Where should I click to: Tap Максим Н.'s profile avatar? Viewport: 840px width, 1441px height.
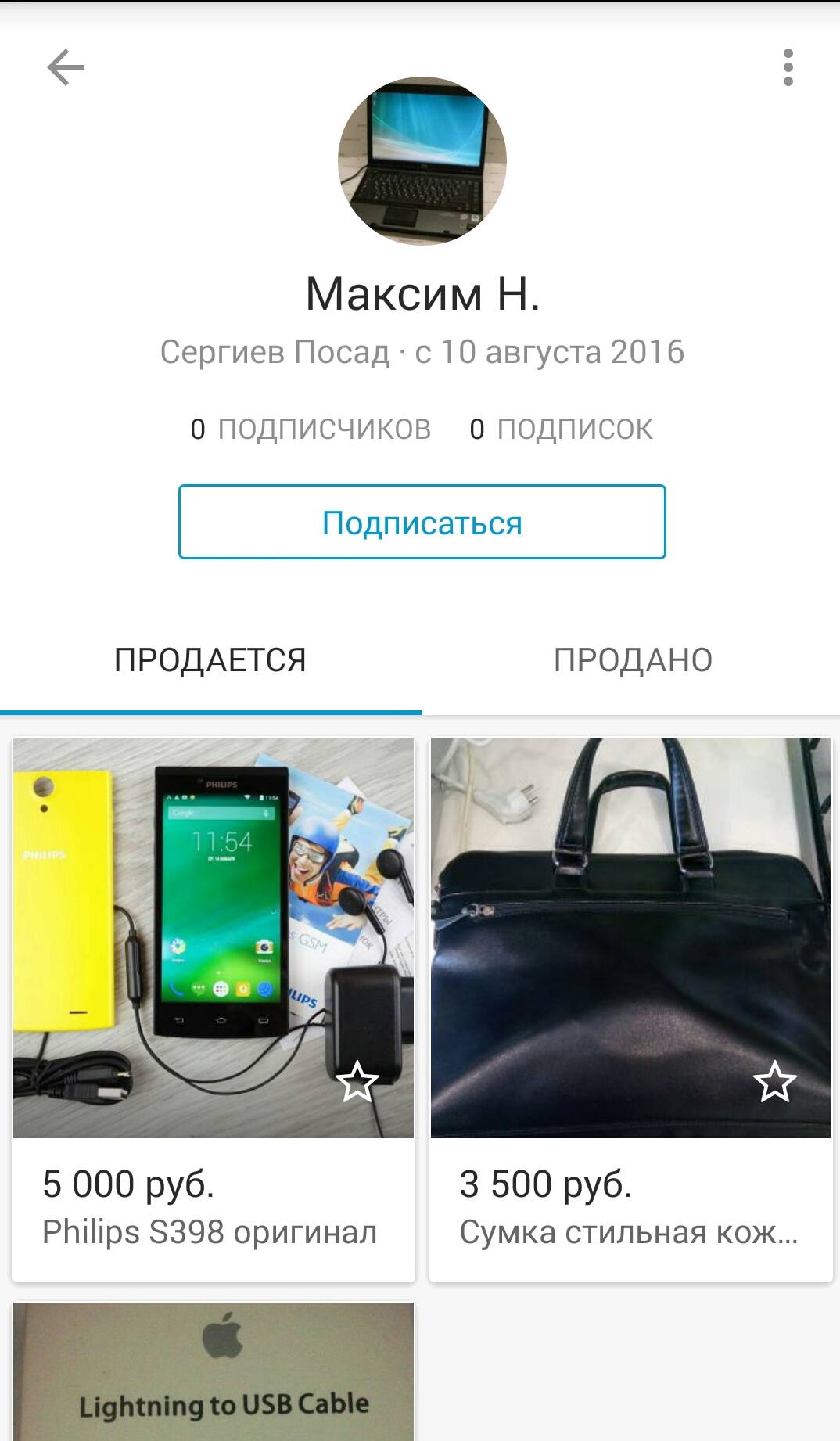coord(422,161)
